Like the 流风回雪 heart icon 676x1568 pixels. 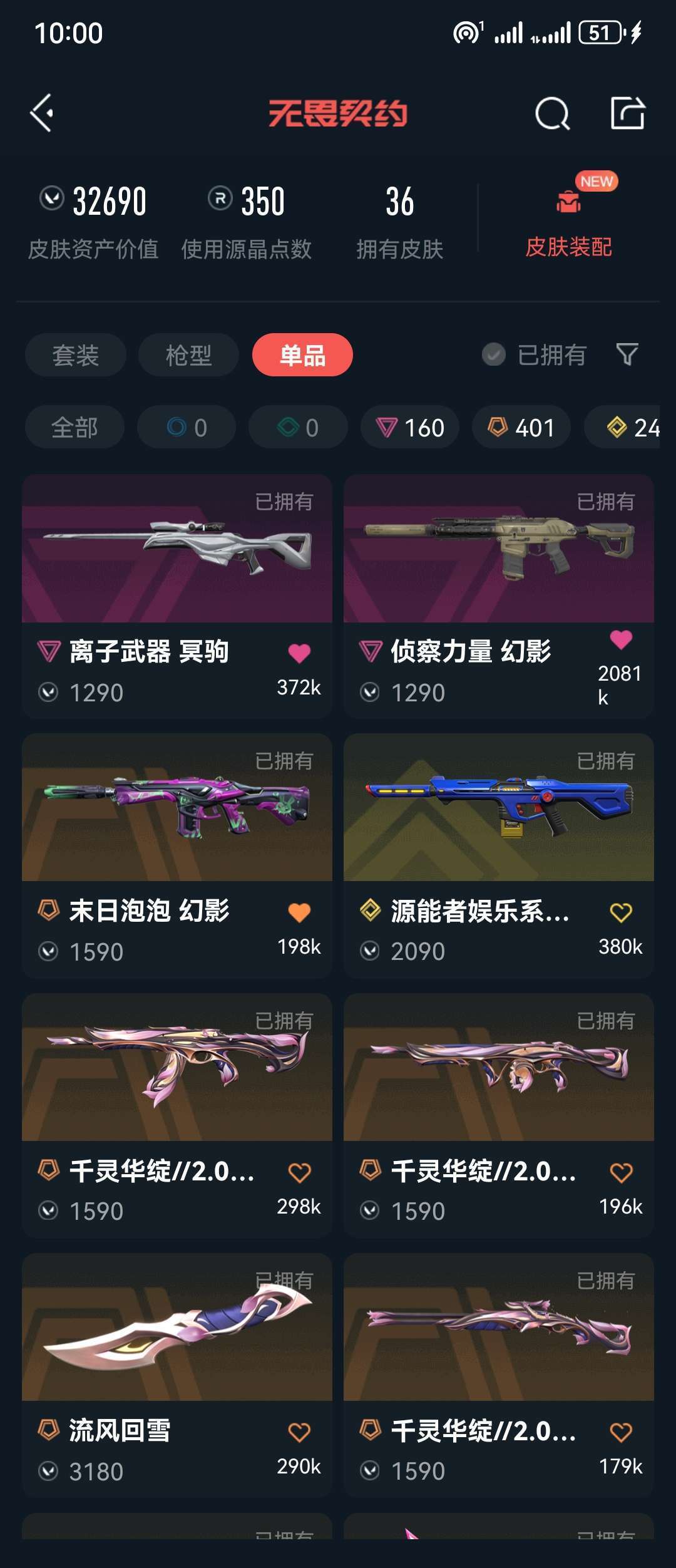tap(299, 1432)
